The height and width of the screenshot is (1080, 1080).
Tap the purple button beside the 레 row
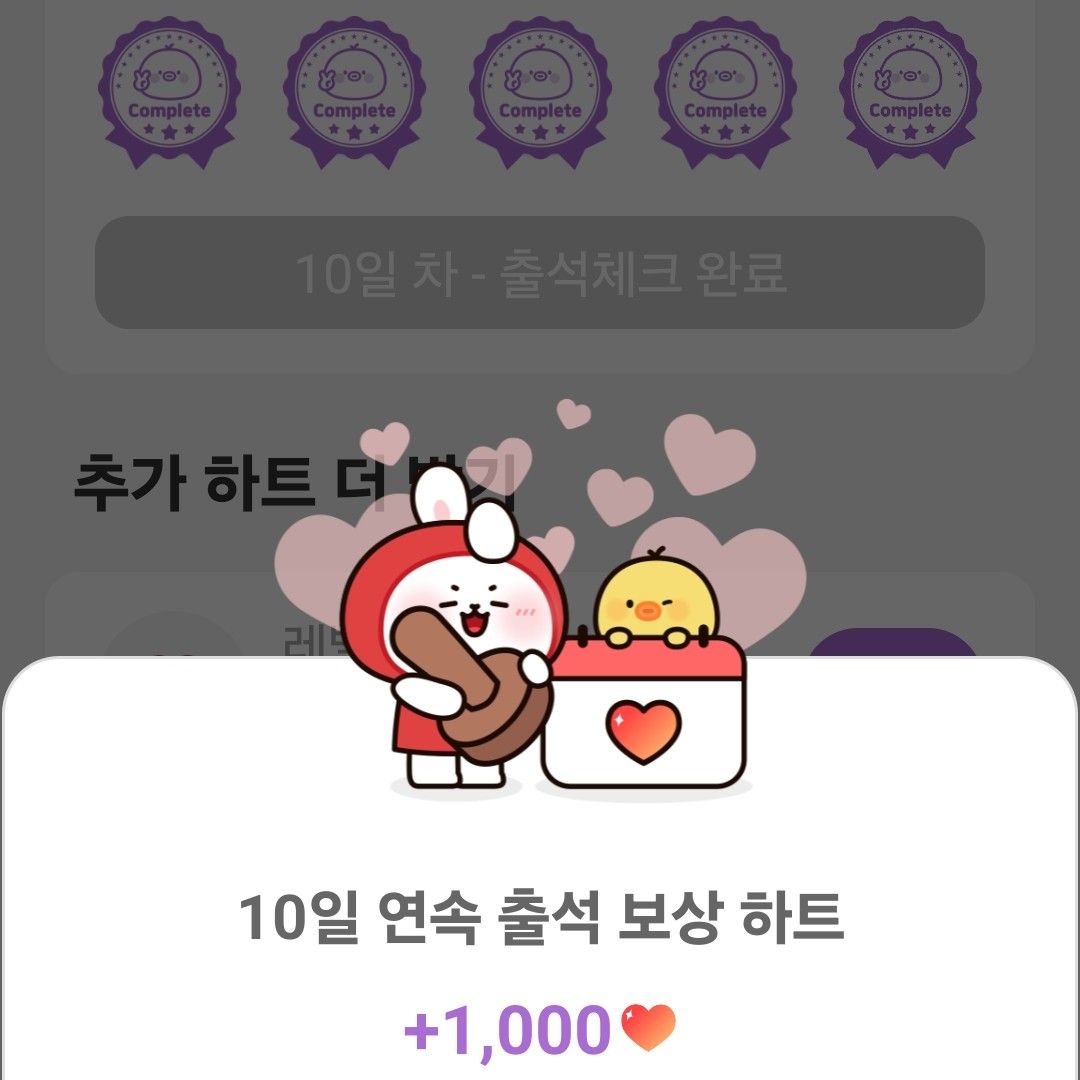coord(892,643)
